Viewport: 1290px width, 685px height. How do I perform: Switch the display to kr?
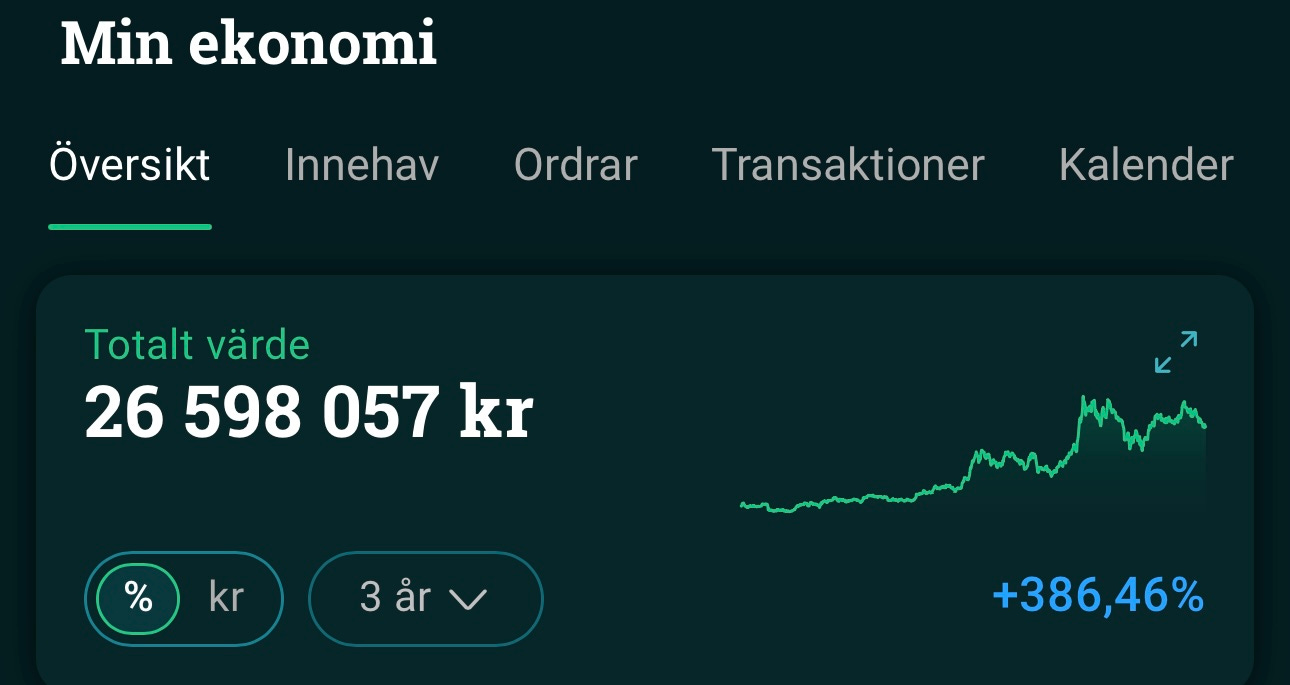tap(227, 598)
